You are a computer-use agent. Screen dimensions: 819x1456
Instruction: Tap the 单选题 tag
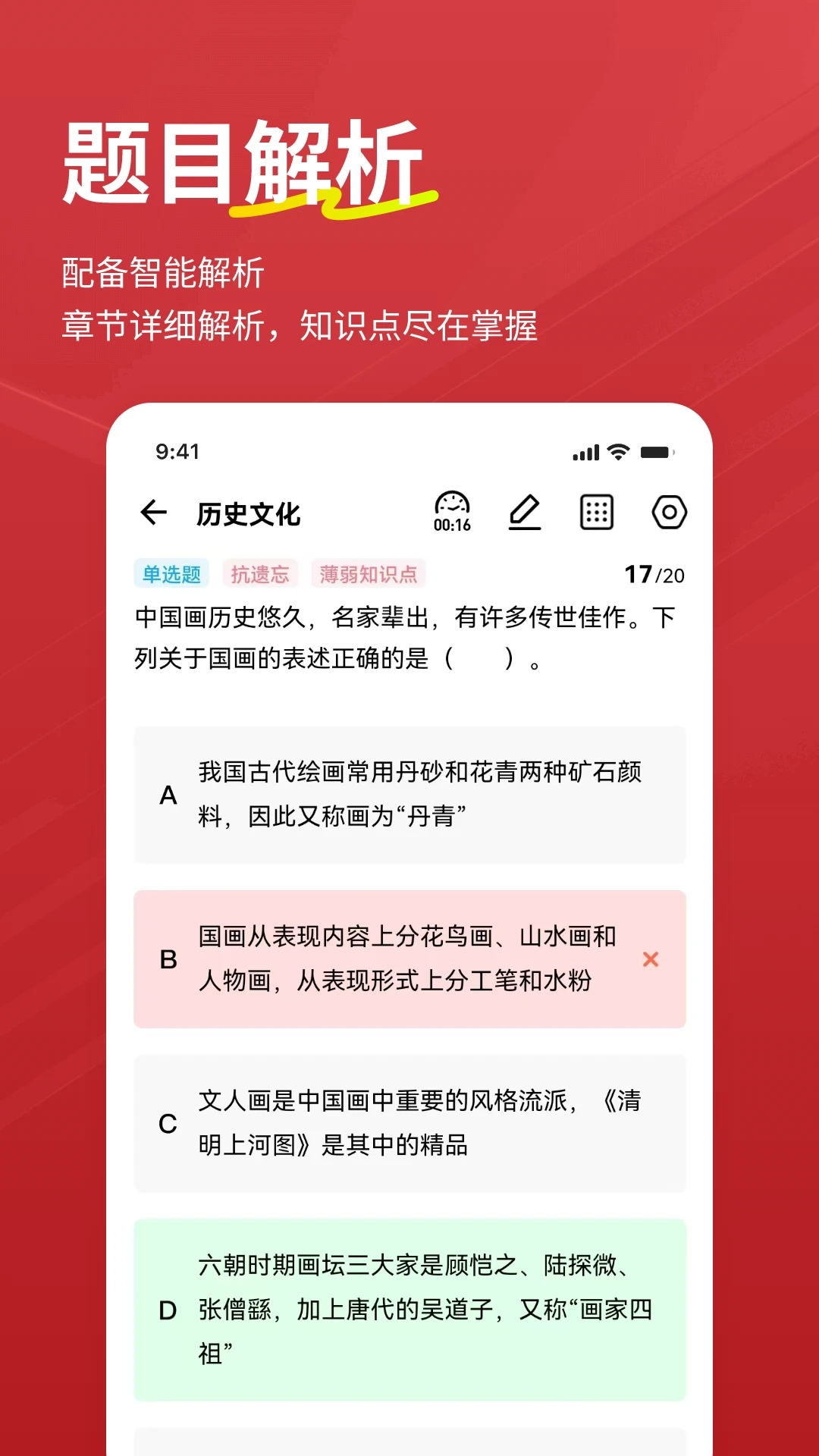point(172,573)
